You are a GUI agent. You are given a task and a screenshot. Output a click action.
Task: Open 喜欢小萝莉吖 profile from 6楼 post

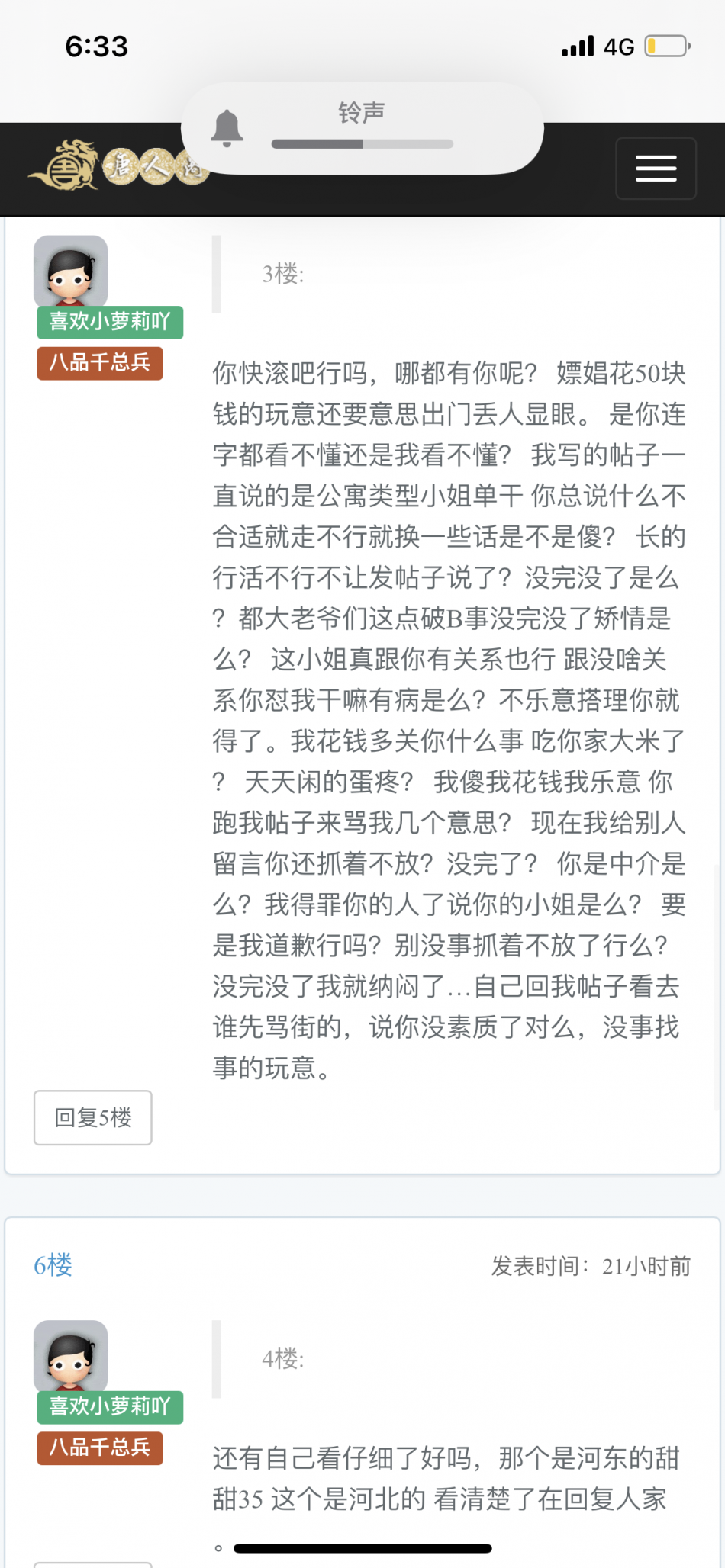point(110,1406)
